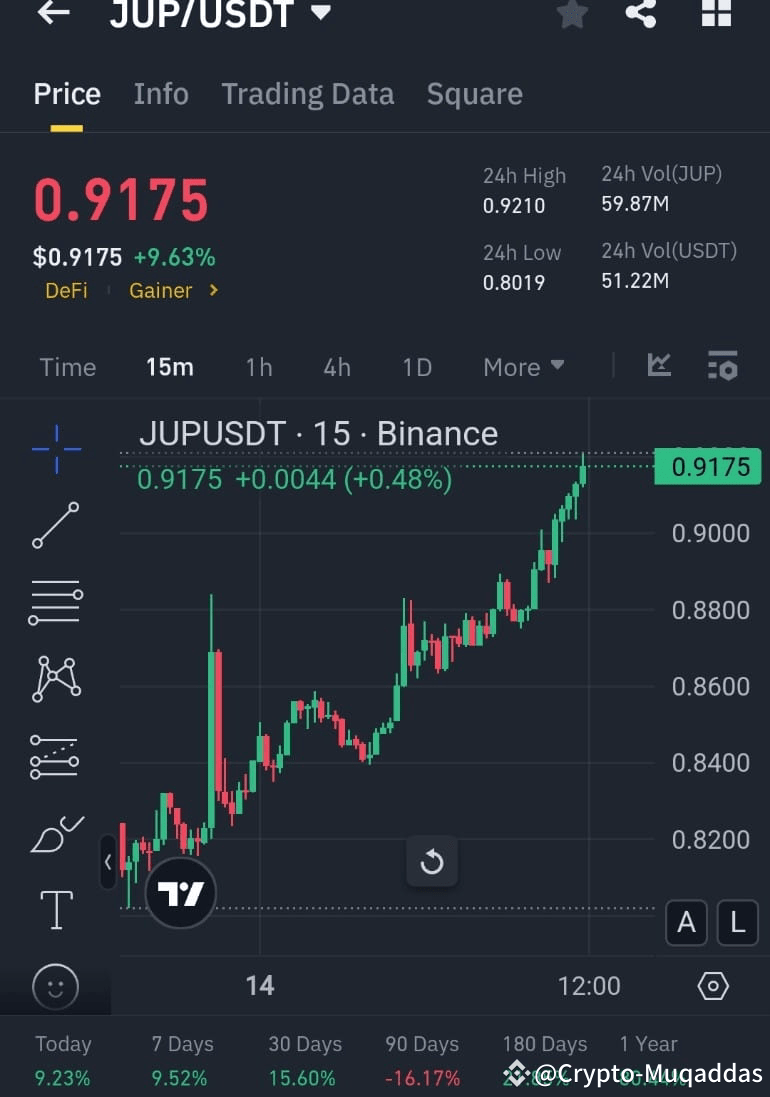The image size is (770, 1097).
Task: Collapse the drawing tools sidebar
Action: (107, 862)
